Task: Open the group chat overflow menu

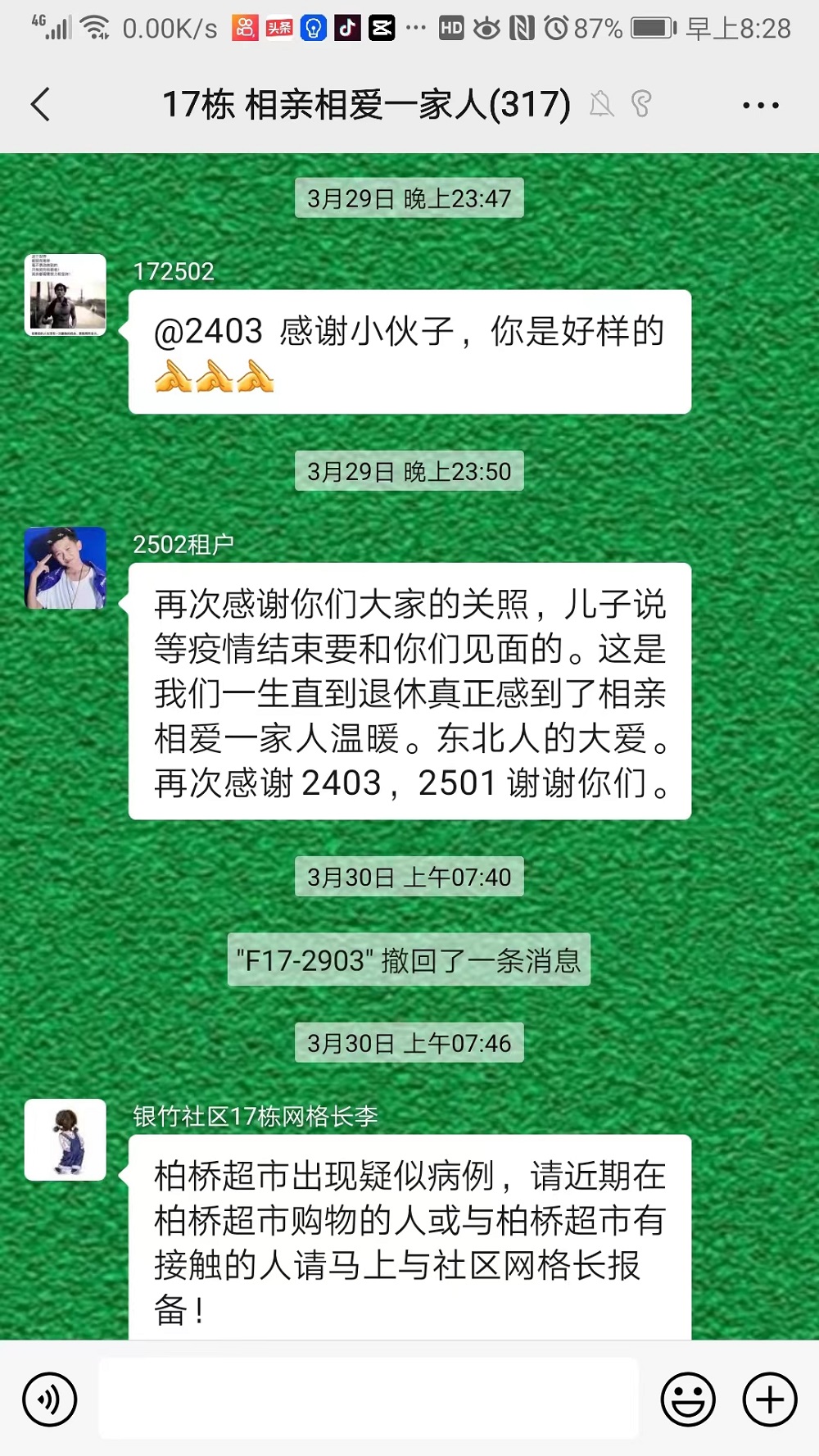Action: click(x=760, y=105)
